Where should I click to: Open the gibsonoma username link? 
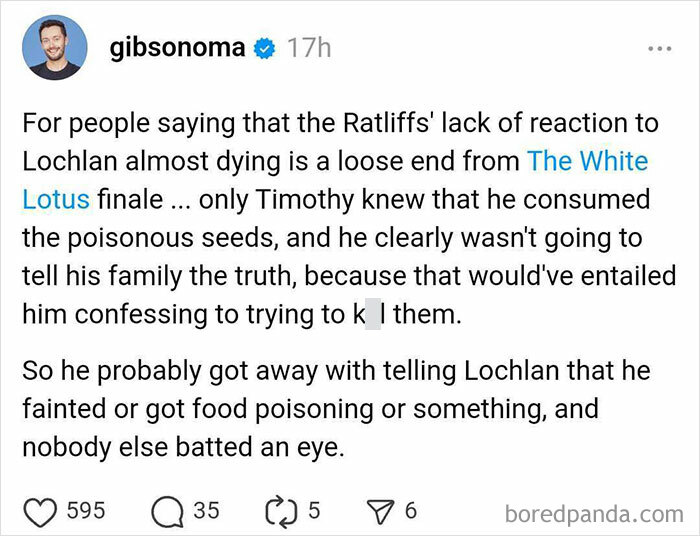click(178, 47)
